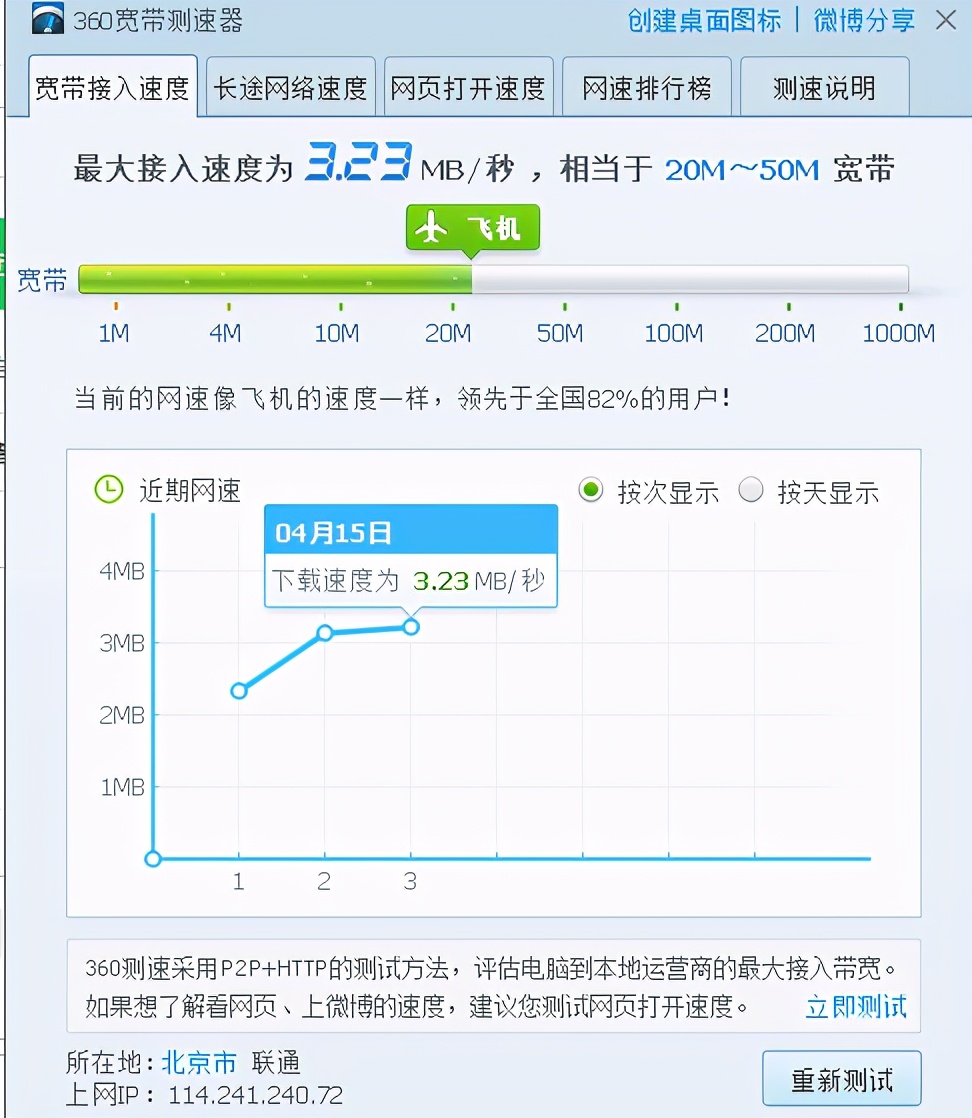Click the 微博分享 share option
972x1118 pixels.
pyautogui.click(x=863, y=20)
